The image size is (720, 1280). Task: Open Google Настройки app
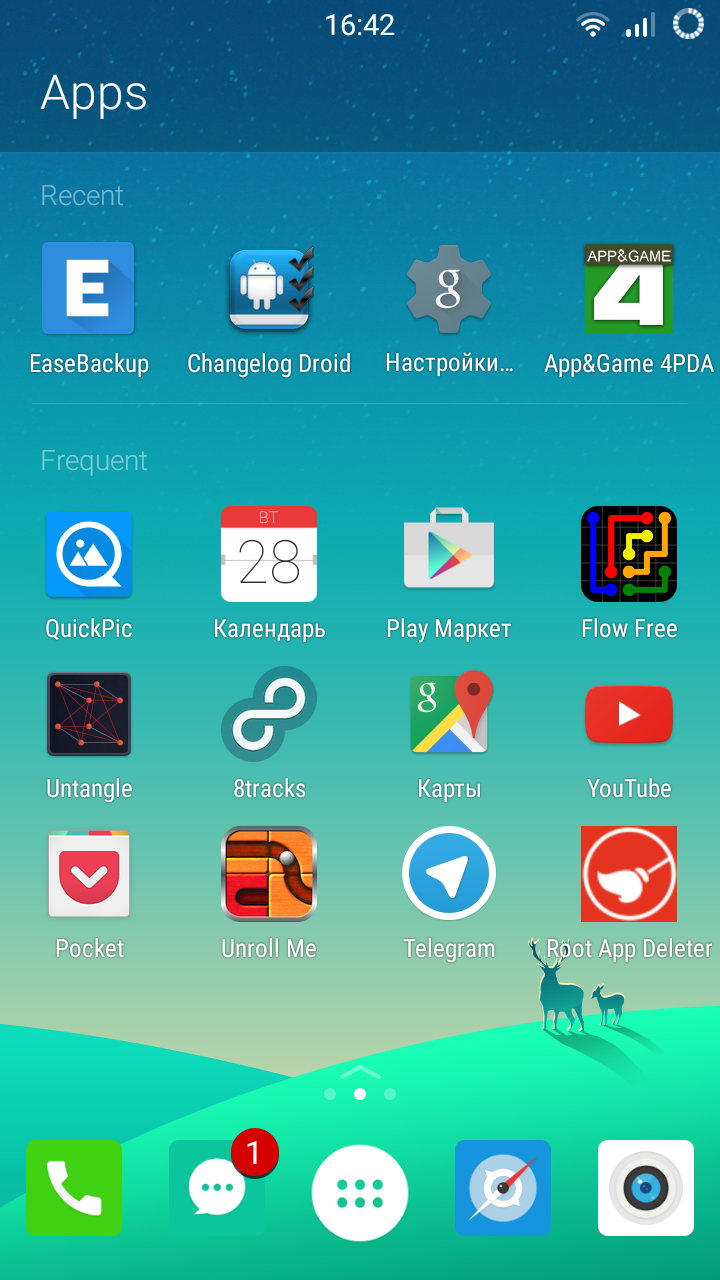pos(449,289)
